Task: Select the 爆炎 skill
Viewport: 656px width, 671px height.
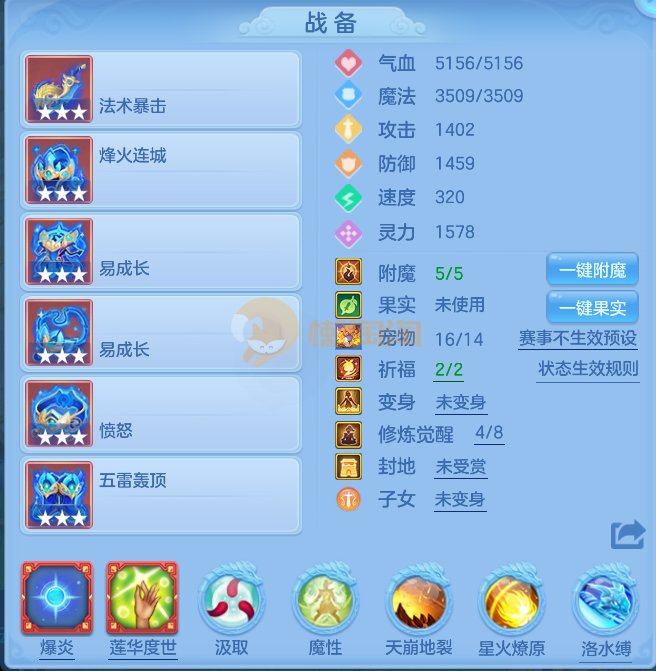Action: [57, 599]
